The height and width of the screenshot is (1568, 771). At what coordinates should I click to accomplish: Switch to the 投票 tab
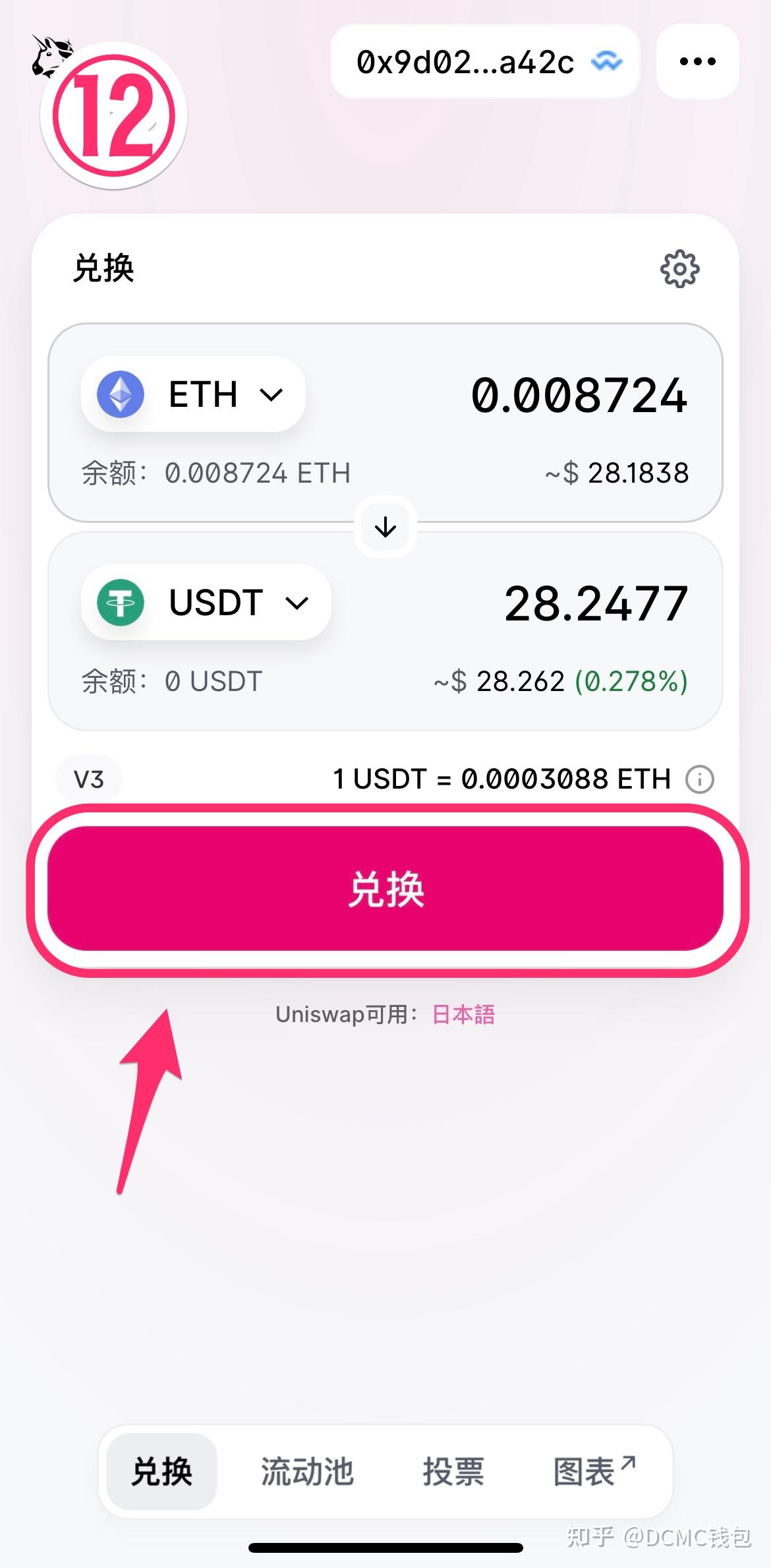pos(453,1471)
